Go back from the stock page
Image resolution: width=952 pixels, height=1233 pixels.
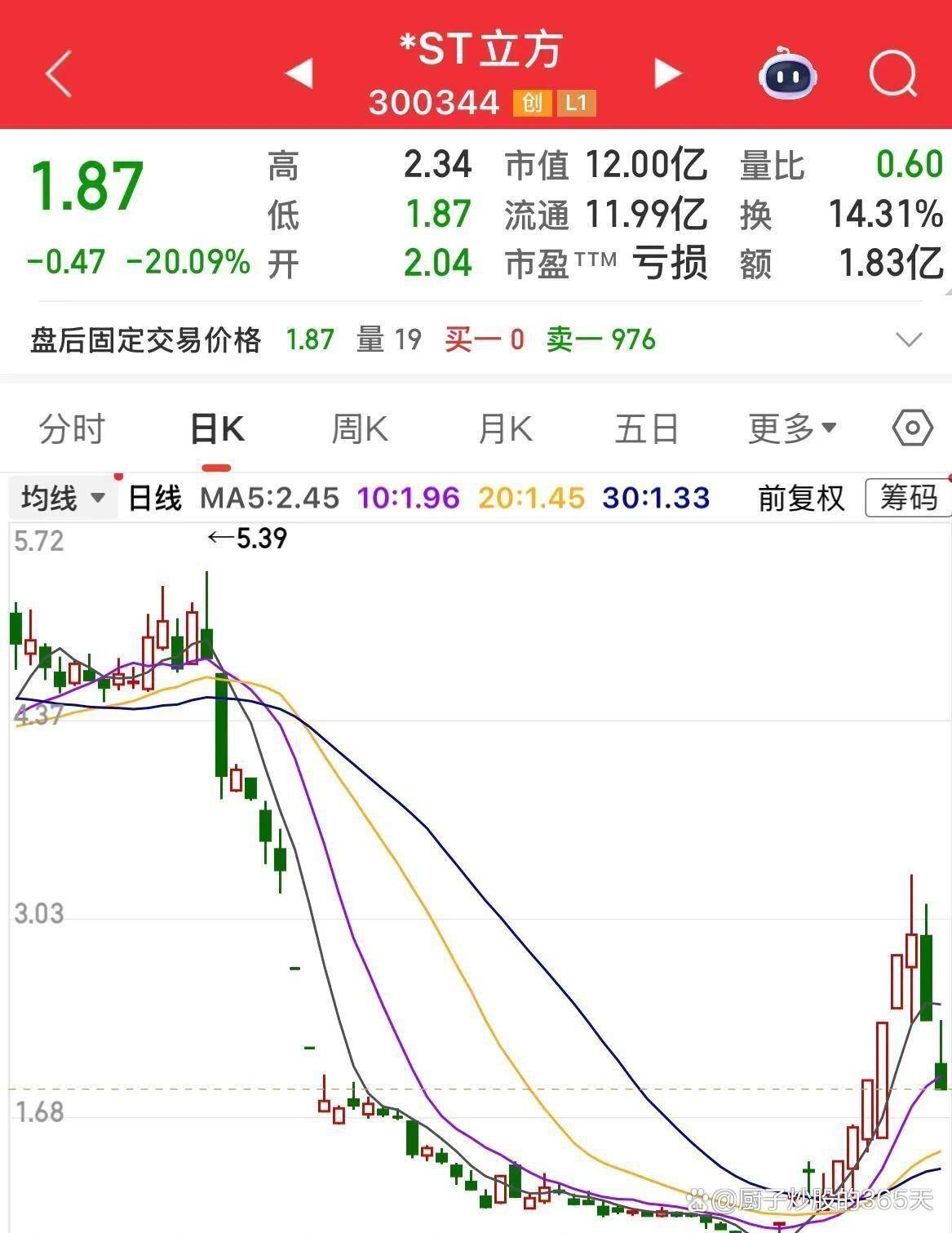click(59, 74)
